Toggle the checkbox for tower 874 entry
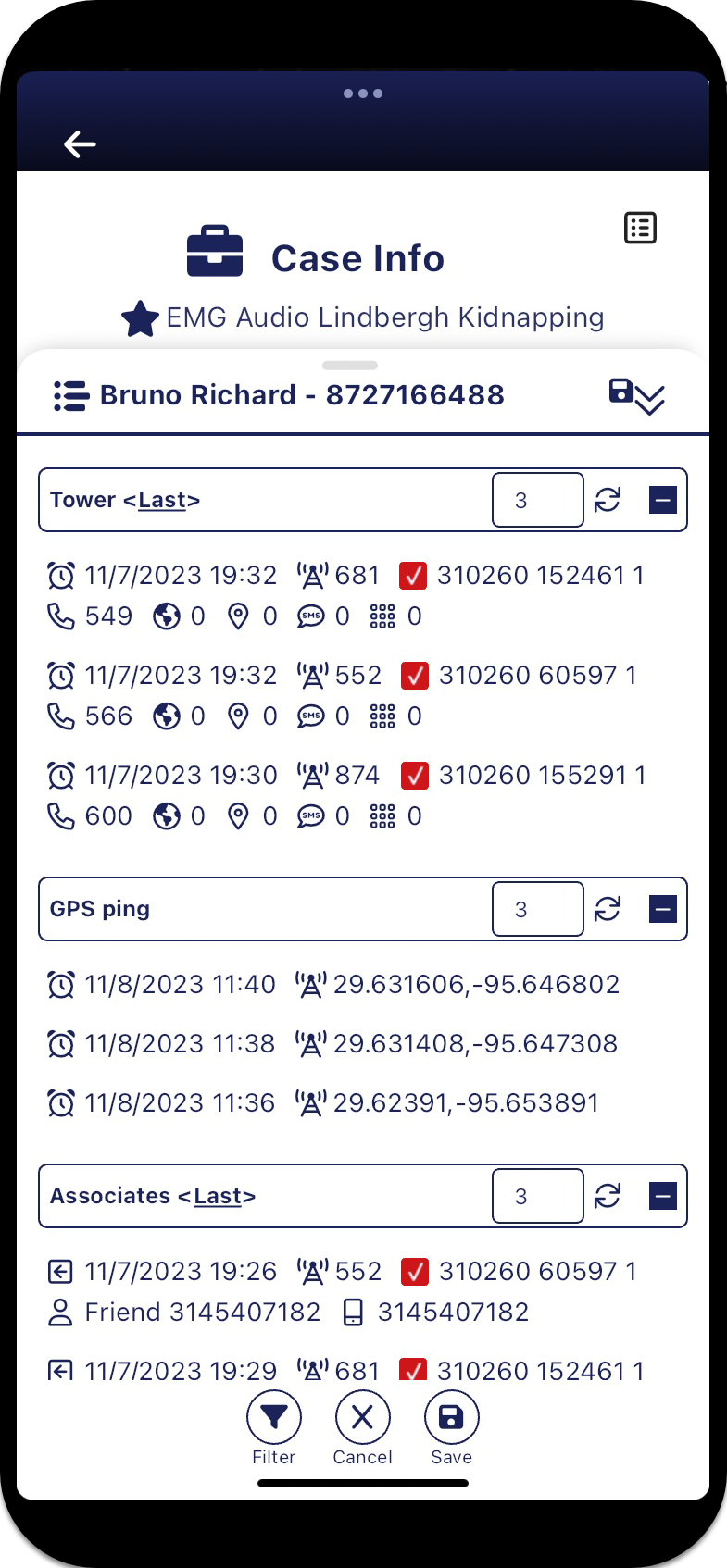 [x=414, y=776]
